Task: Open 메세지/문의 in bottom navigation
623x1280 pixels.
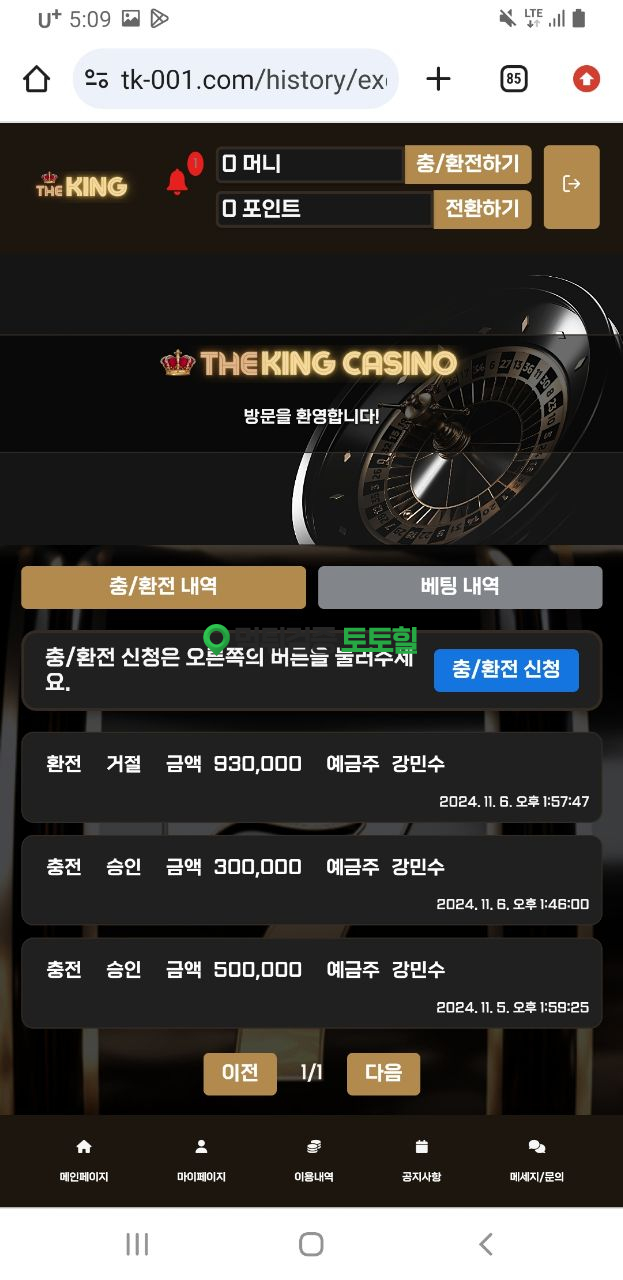Action: [x=536, y=1160]
